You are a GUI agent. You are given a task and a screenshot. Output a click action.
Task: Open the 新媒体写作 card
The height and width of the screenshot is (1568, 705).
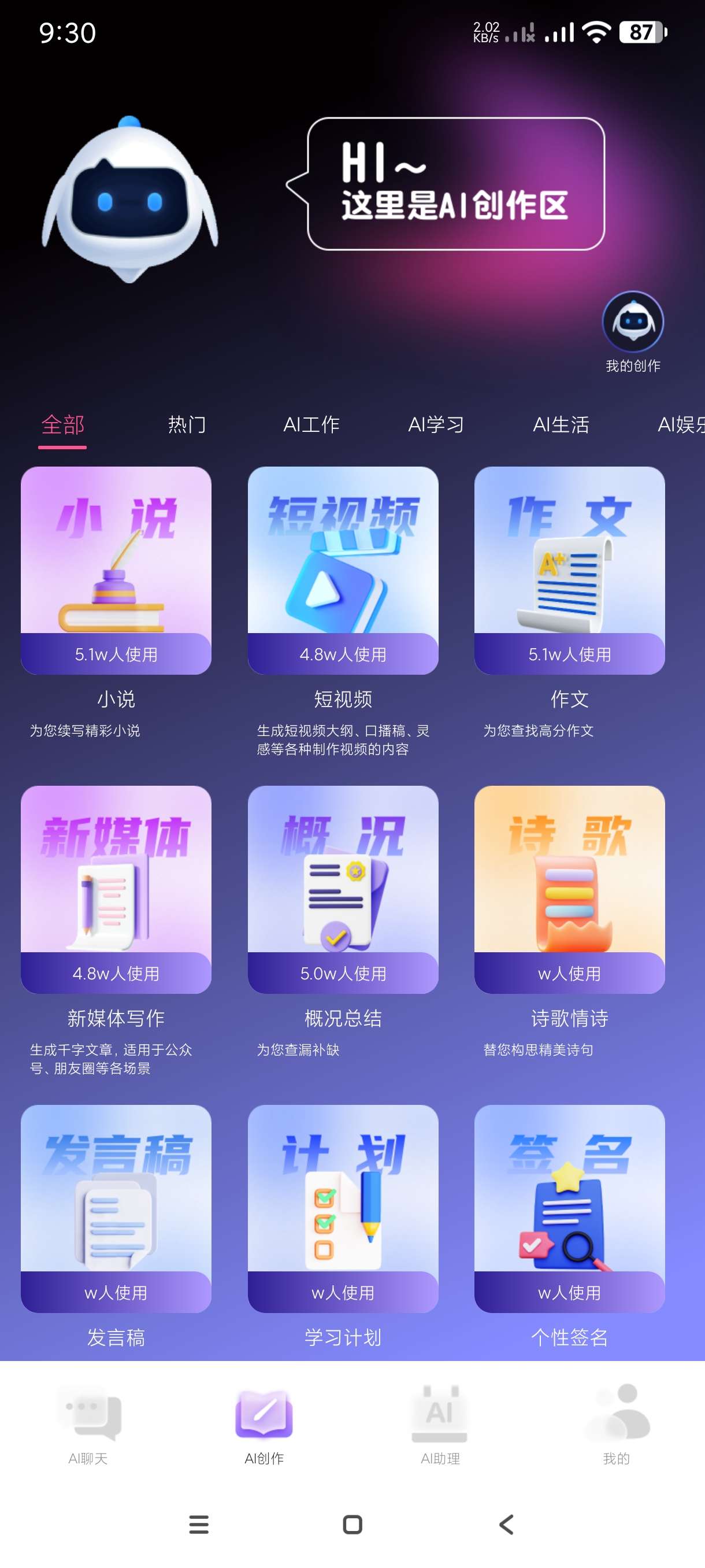(116, 889)
